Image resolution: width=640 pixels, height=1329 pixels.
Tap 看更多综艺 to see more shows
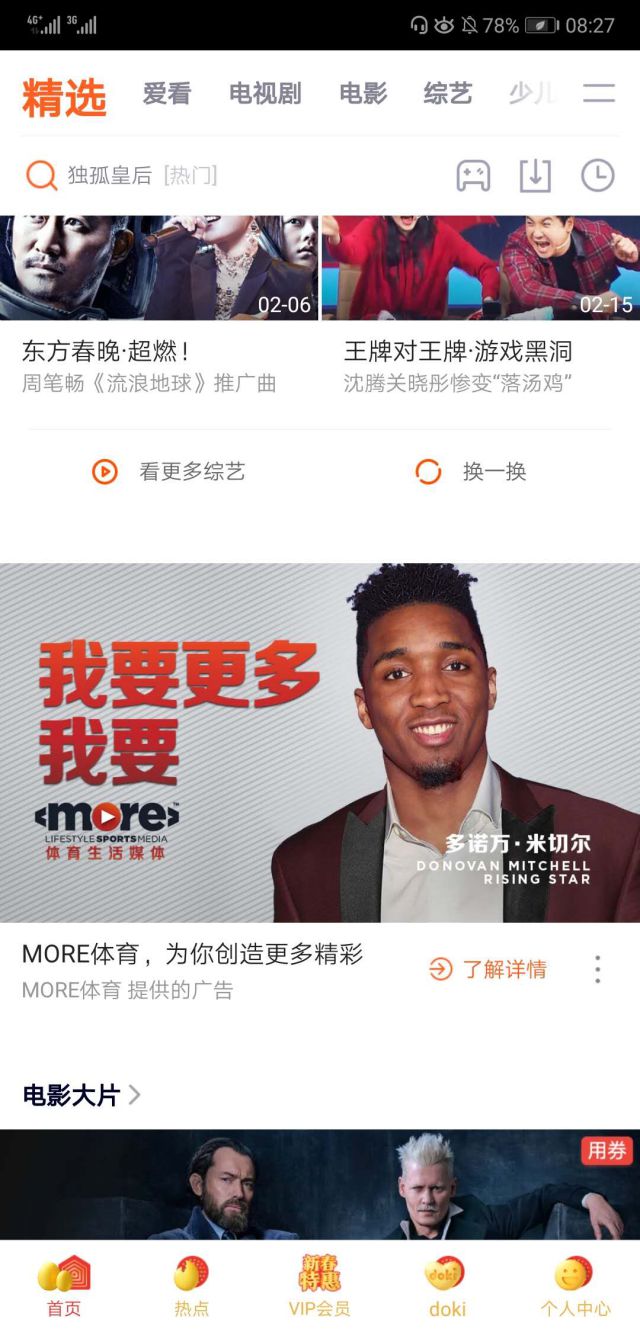170,472
